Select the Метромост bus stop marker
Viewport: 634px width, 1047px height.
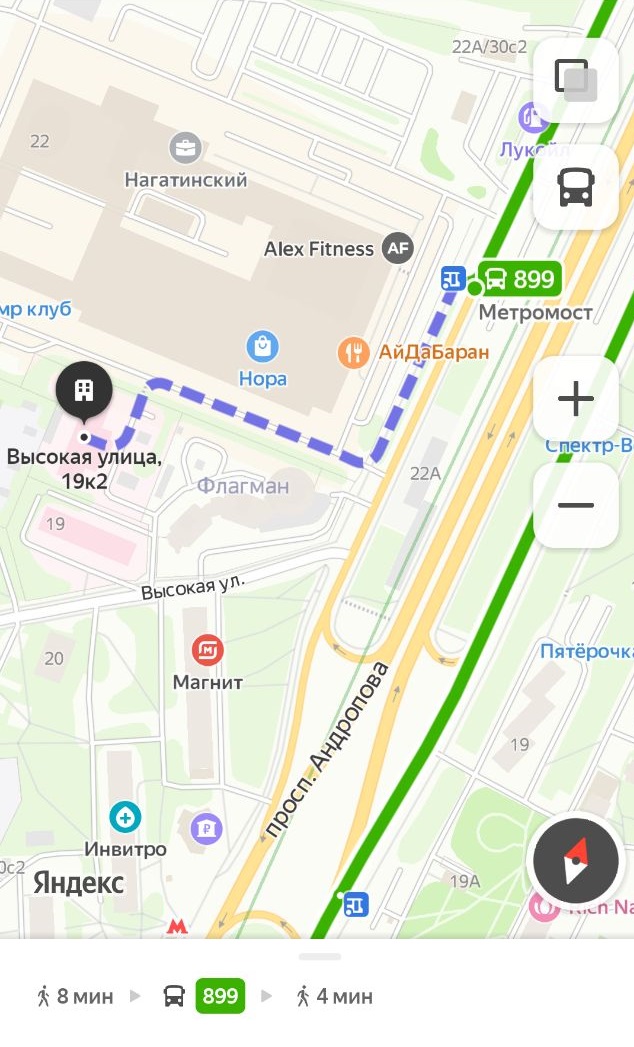point(453,278)
